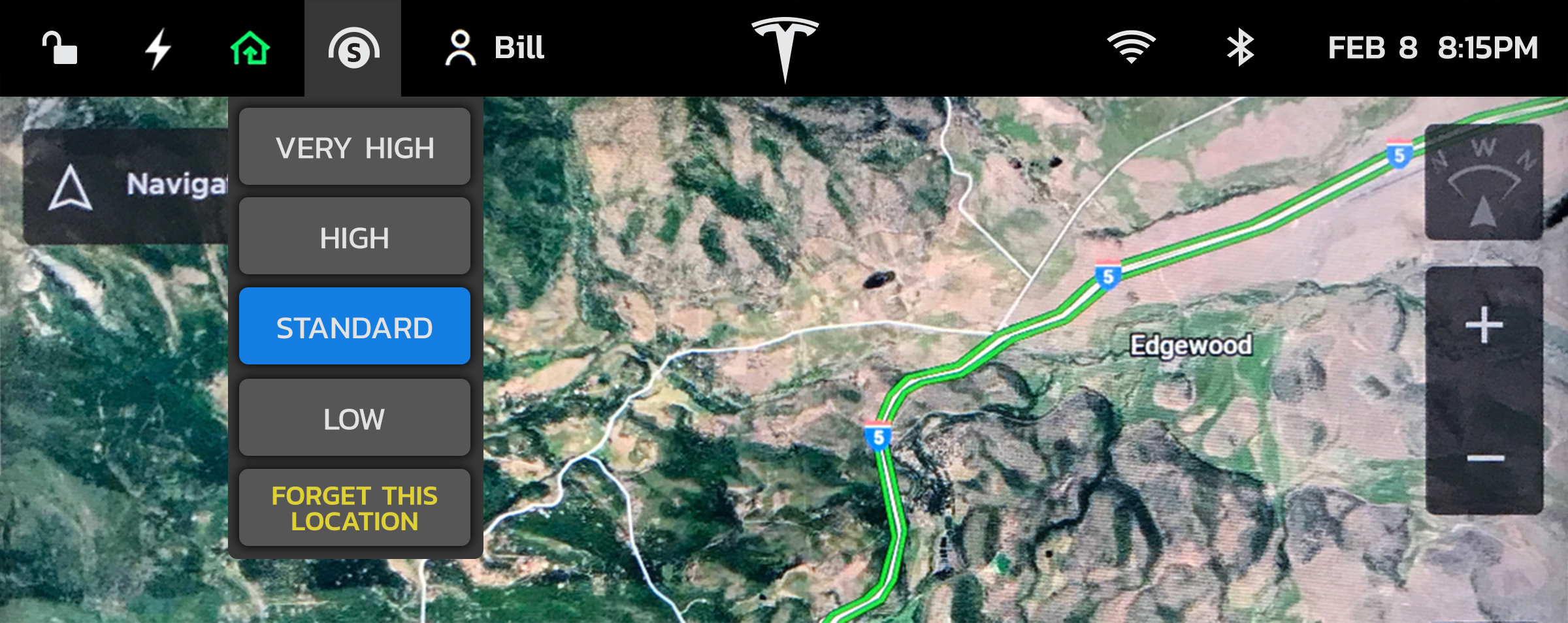The height and width of the screenshot is (623, 1568).
Task: Set suspension to LOW
Action: (x=354, y=418)
